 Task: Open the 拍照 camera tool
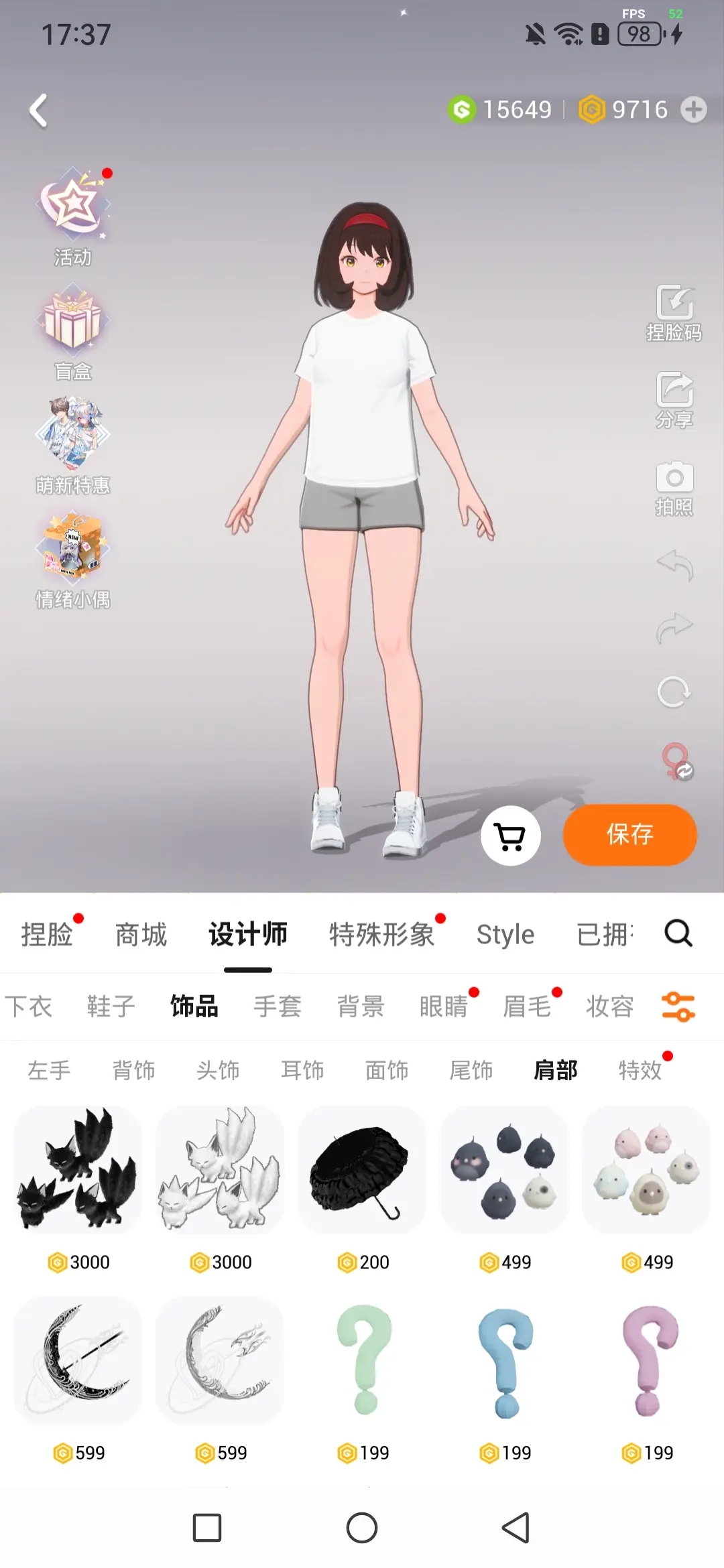[x=674, y=482]
